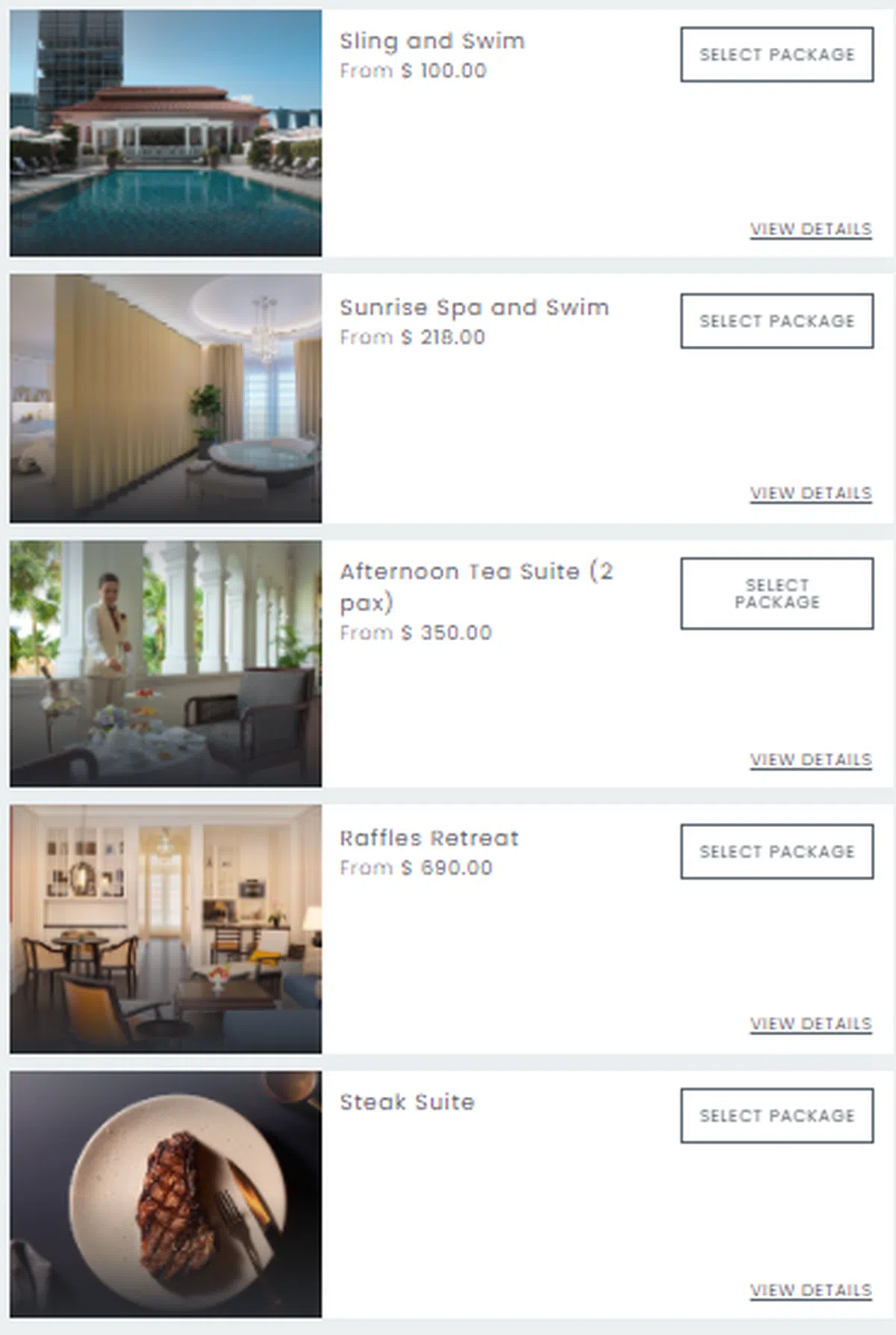Open the Steak Suite photo
Screen dimensions: 896x1335
[166, 1194]
